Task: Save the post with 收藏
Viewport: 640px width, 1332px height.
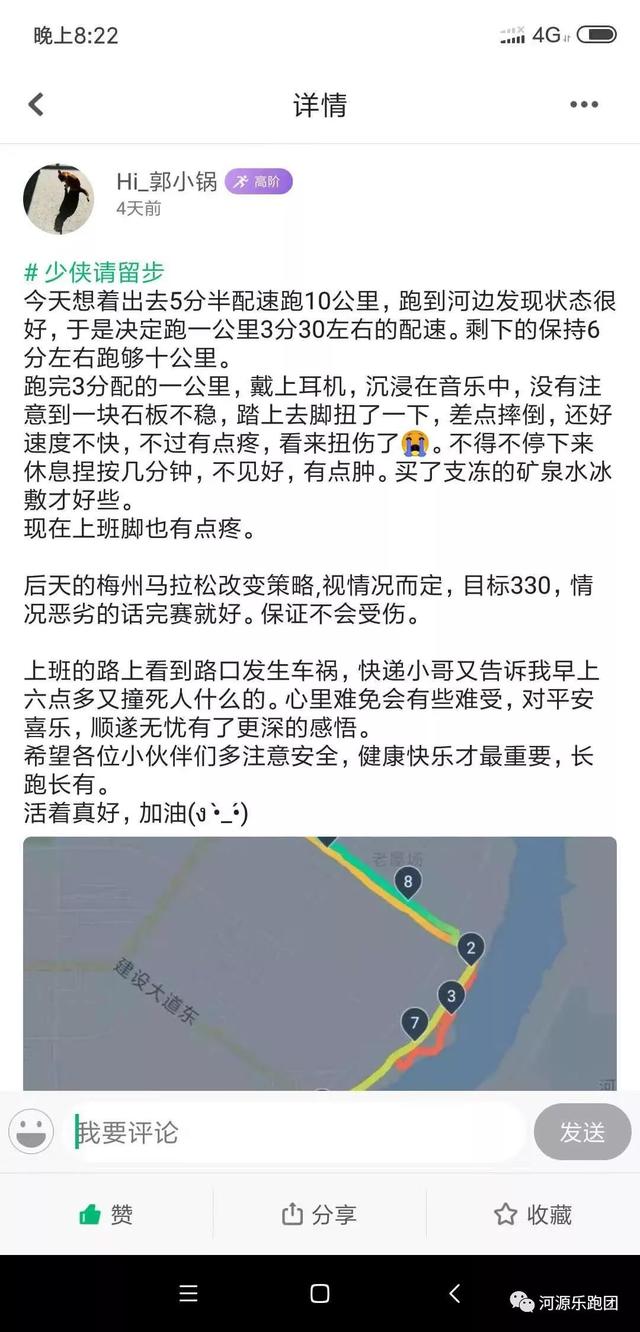Action: click(x=532, y=1214)
